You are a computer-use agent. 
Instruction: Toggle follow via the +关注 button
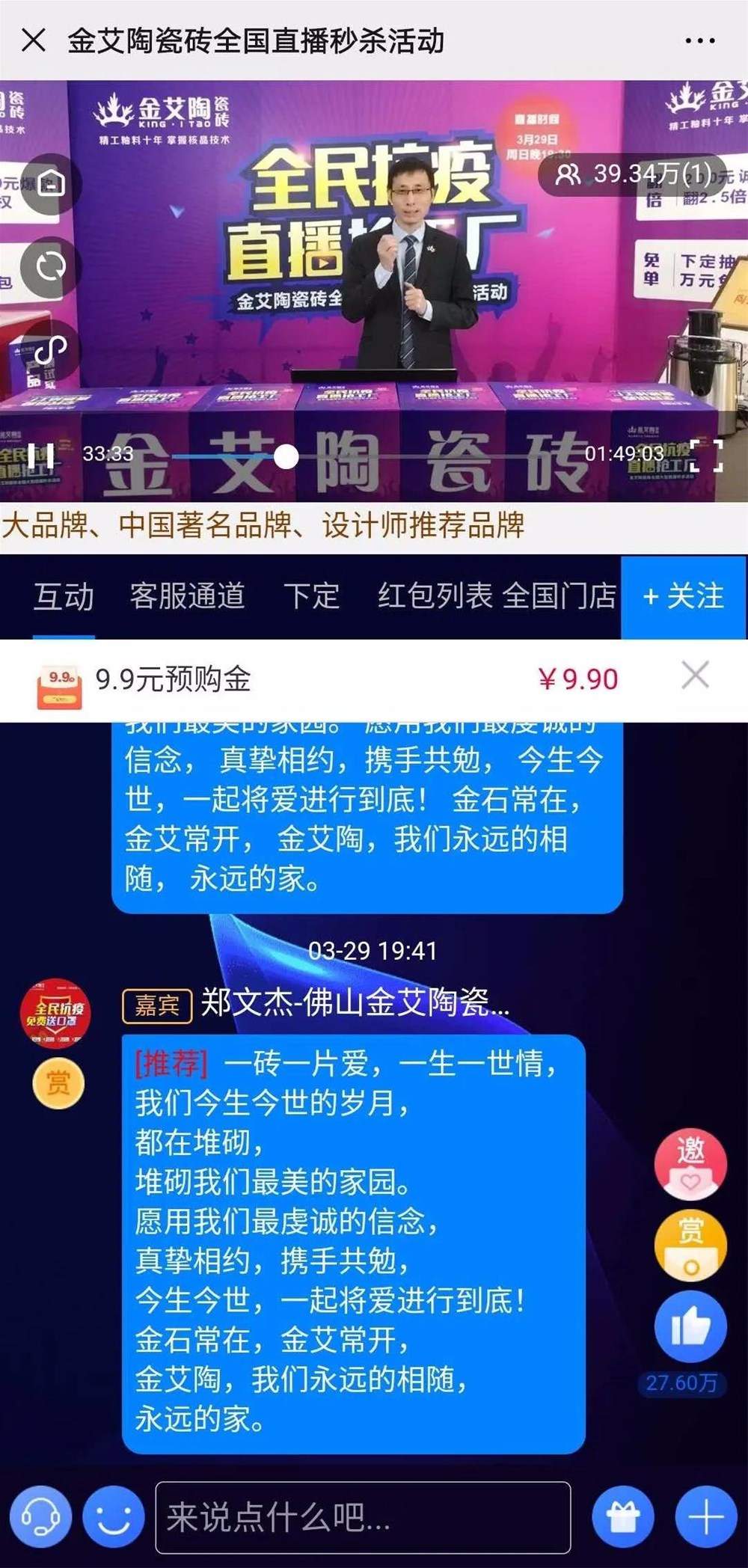tap(683, 598)
